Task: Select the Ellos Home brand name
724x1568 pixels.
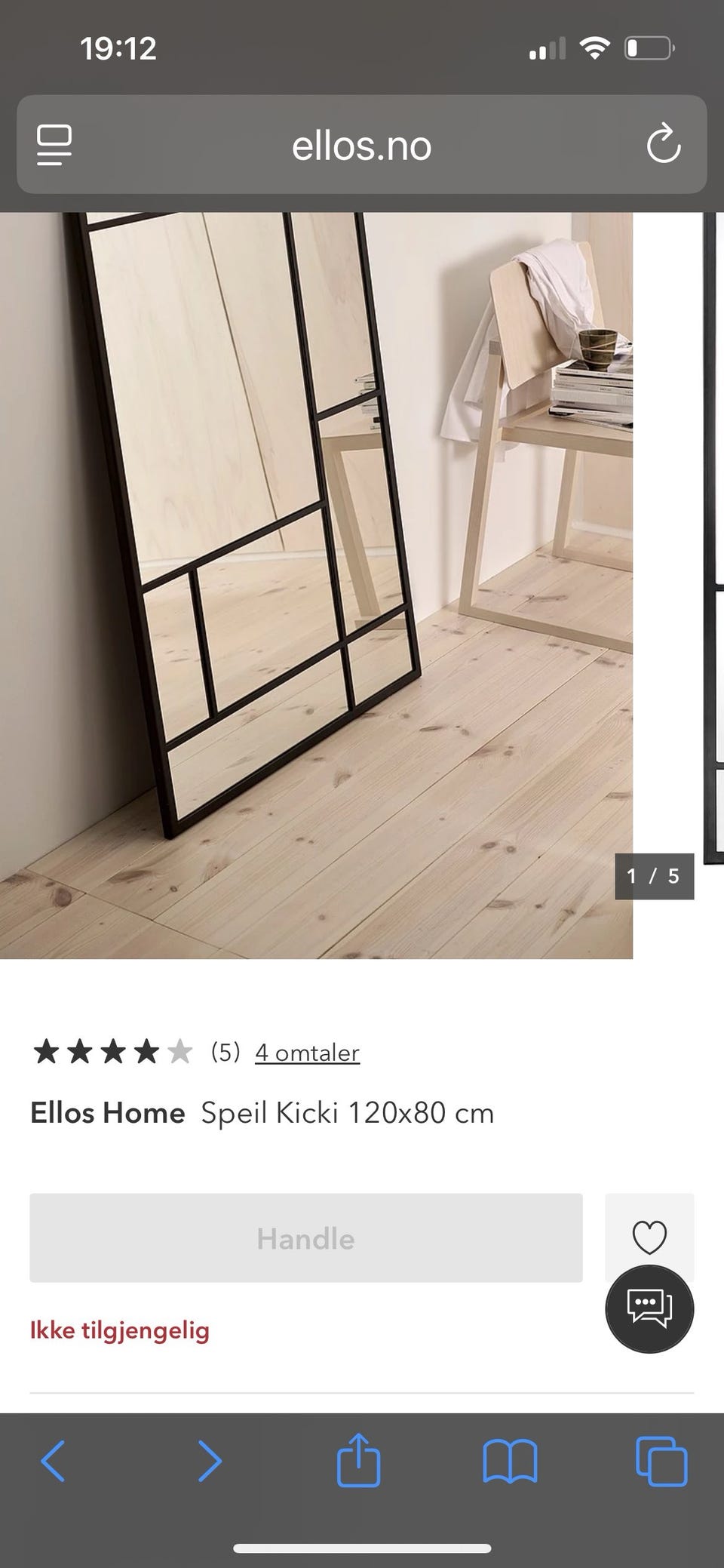Action: (106, 1113)
